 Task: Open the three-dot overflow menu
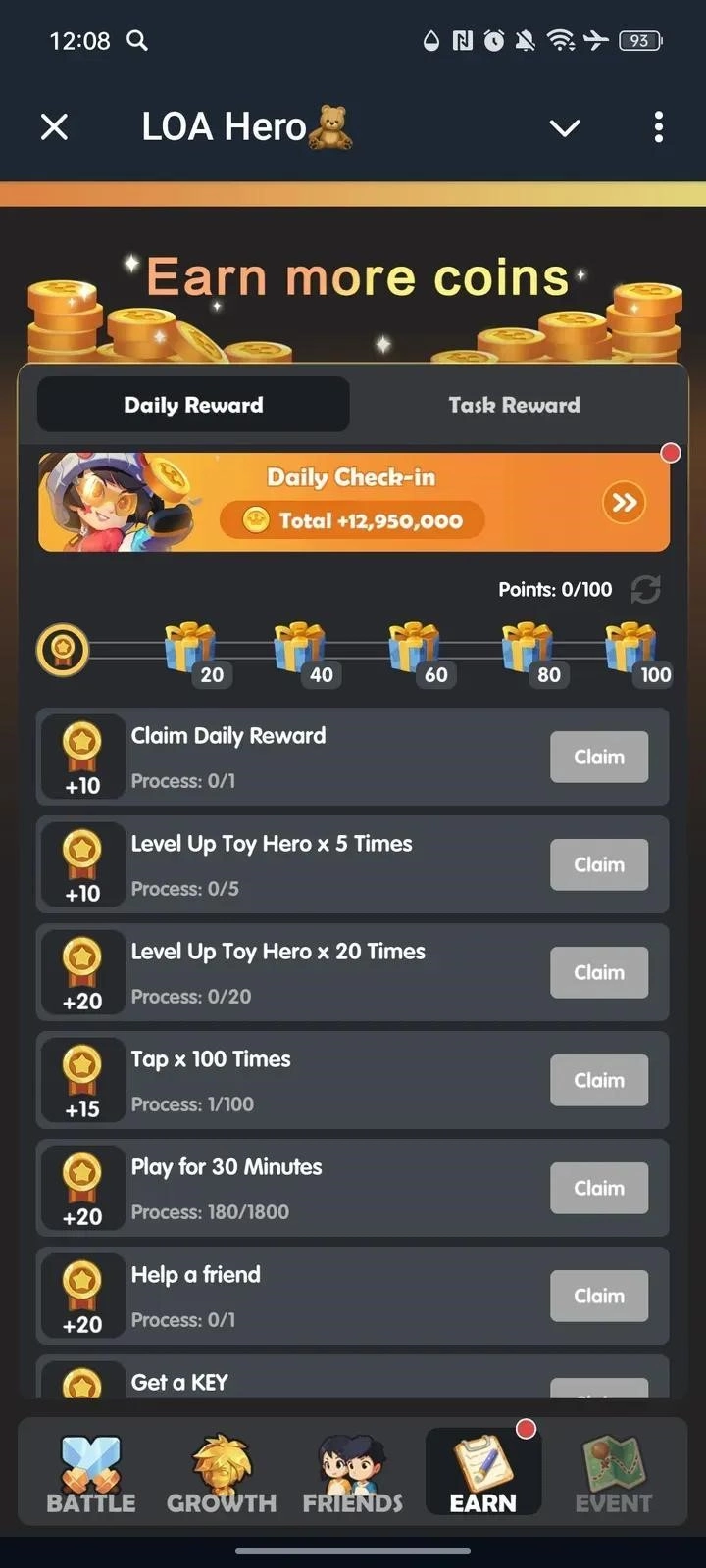coord(658,127)
